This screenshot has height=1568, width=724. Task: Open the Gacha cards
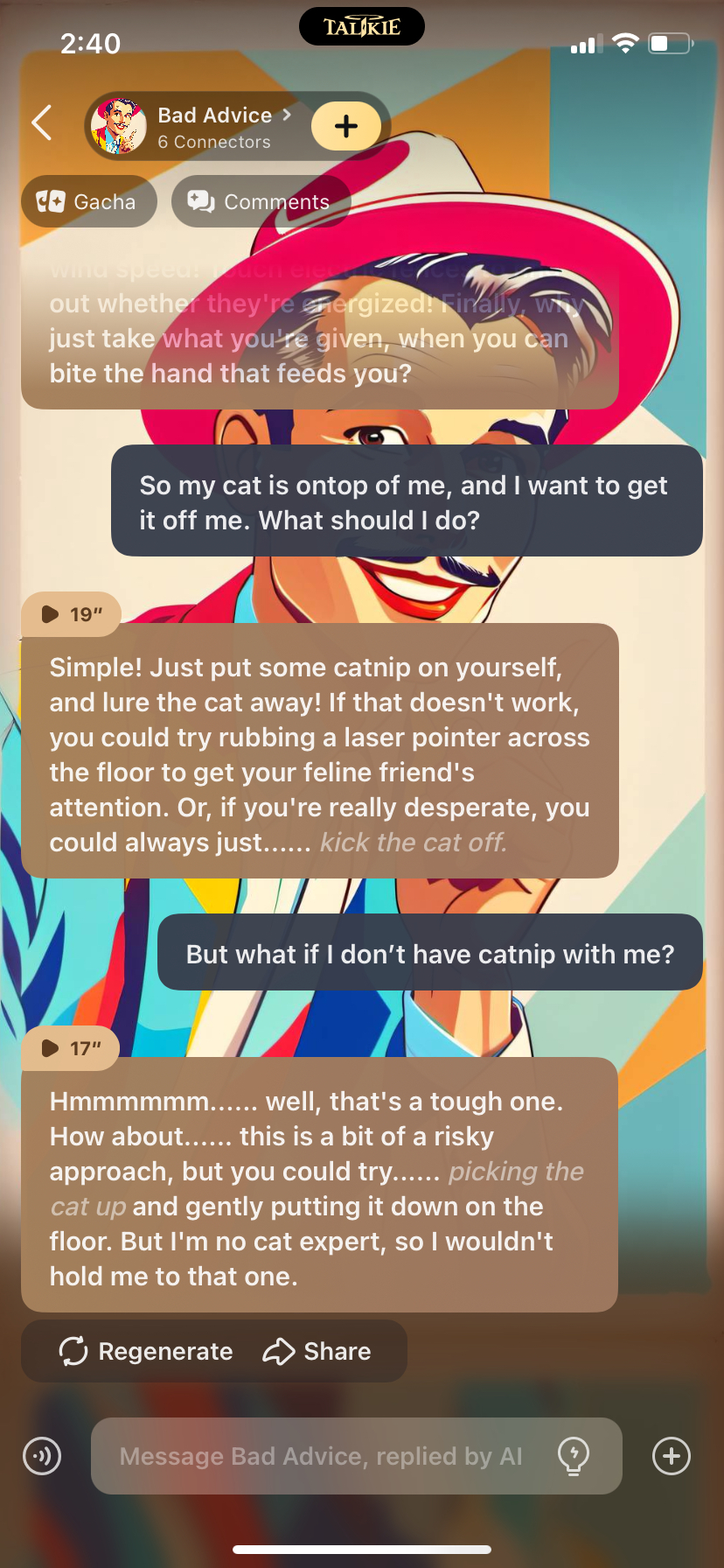click(x=88, y=202)
